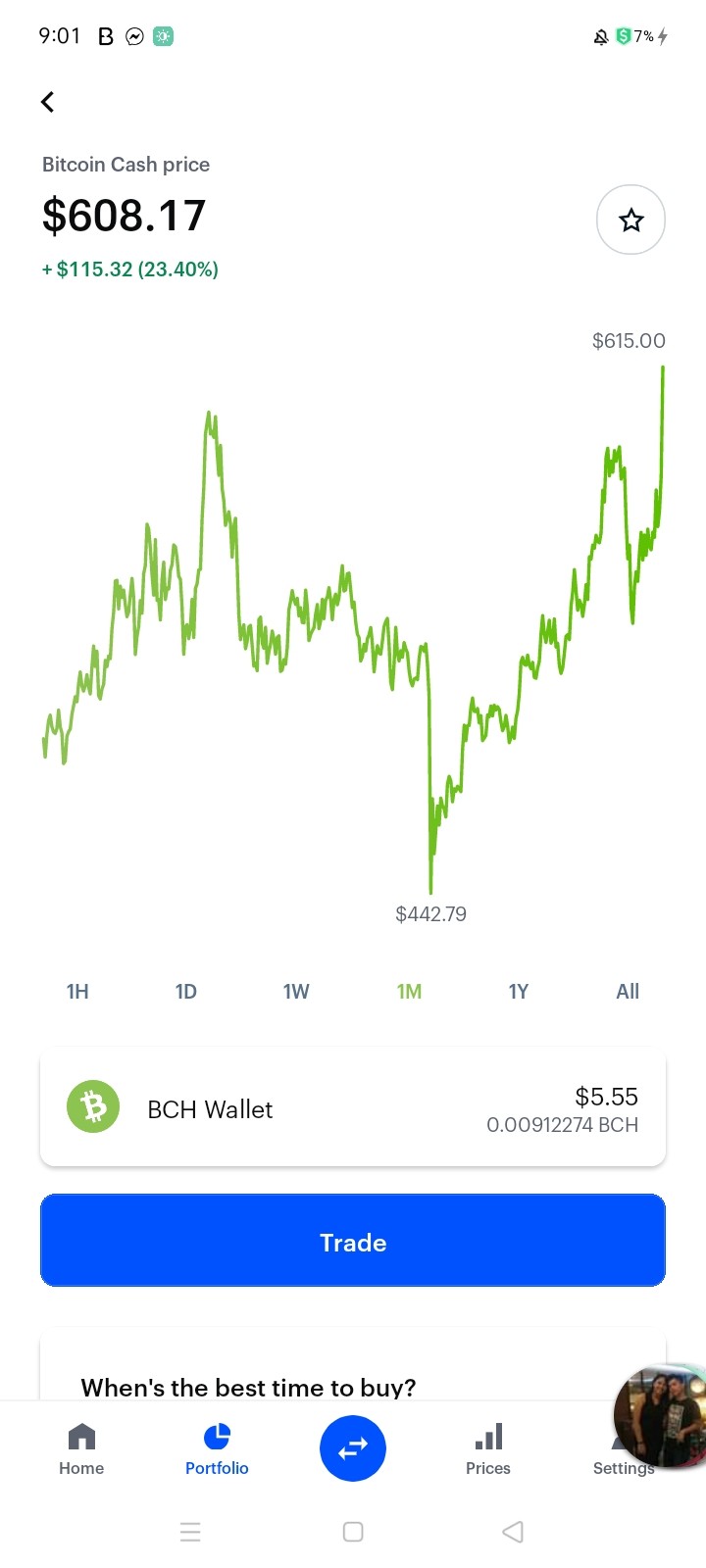Add Bitcoin Cash to watchlist with star
The image size is (706, 1568).
[630, 220]
